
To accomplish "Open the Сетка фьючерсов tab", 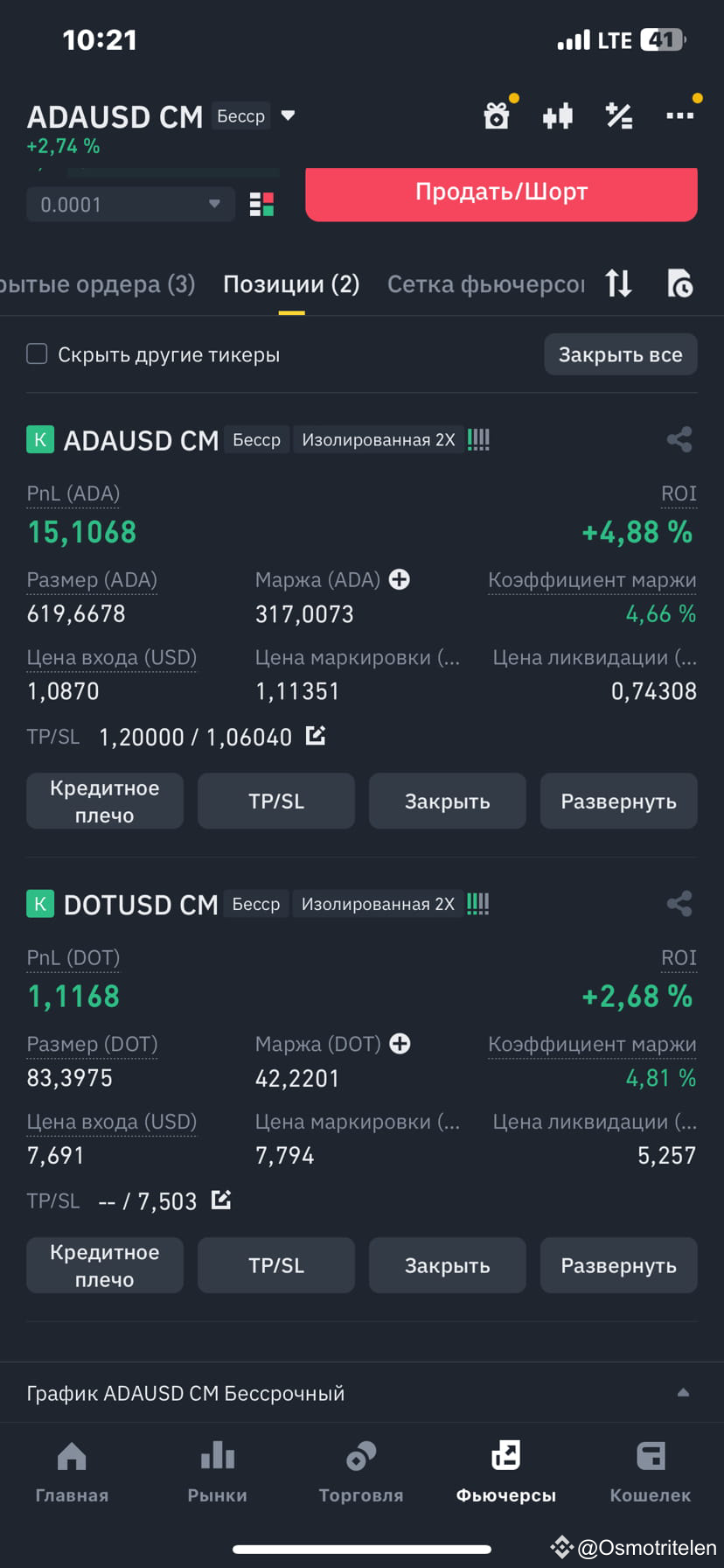I will [484, 283].
